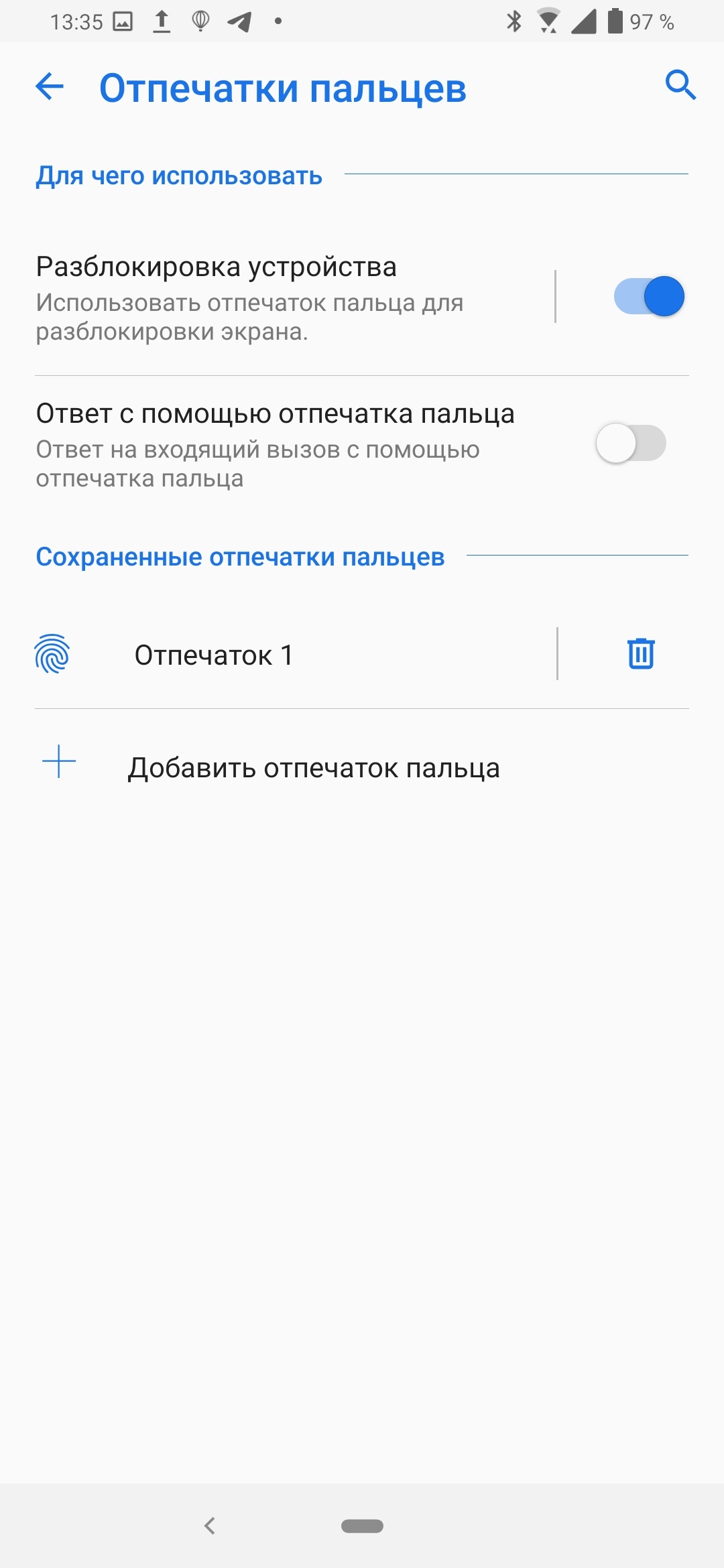Viewport: 724px width, 1568px height.
Task: Go back using the top arrow
Action: pyautogui.click(x=50, y=86)
